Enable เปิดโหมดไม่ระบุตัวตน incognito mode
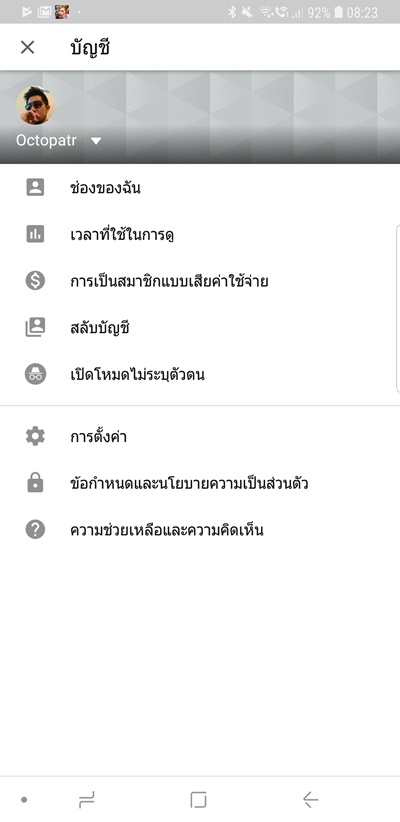Screen dimensions: 400x822 (x=200, y=374)
